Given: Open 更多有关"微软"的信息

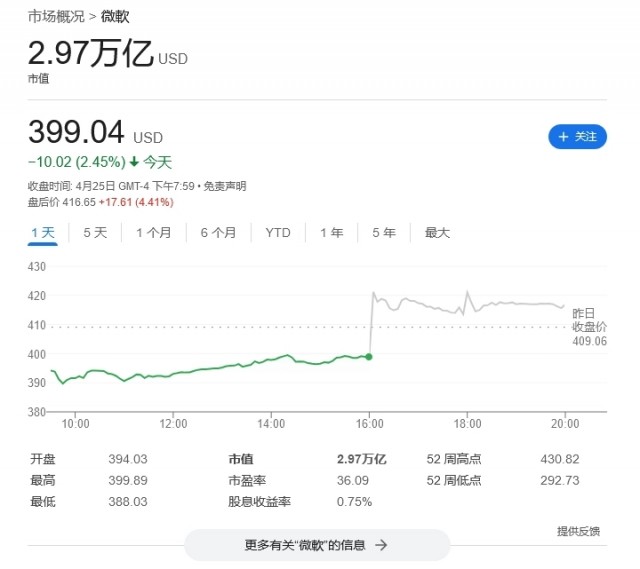Looking at the screenshot, I should pos(316,545).
